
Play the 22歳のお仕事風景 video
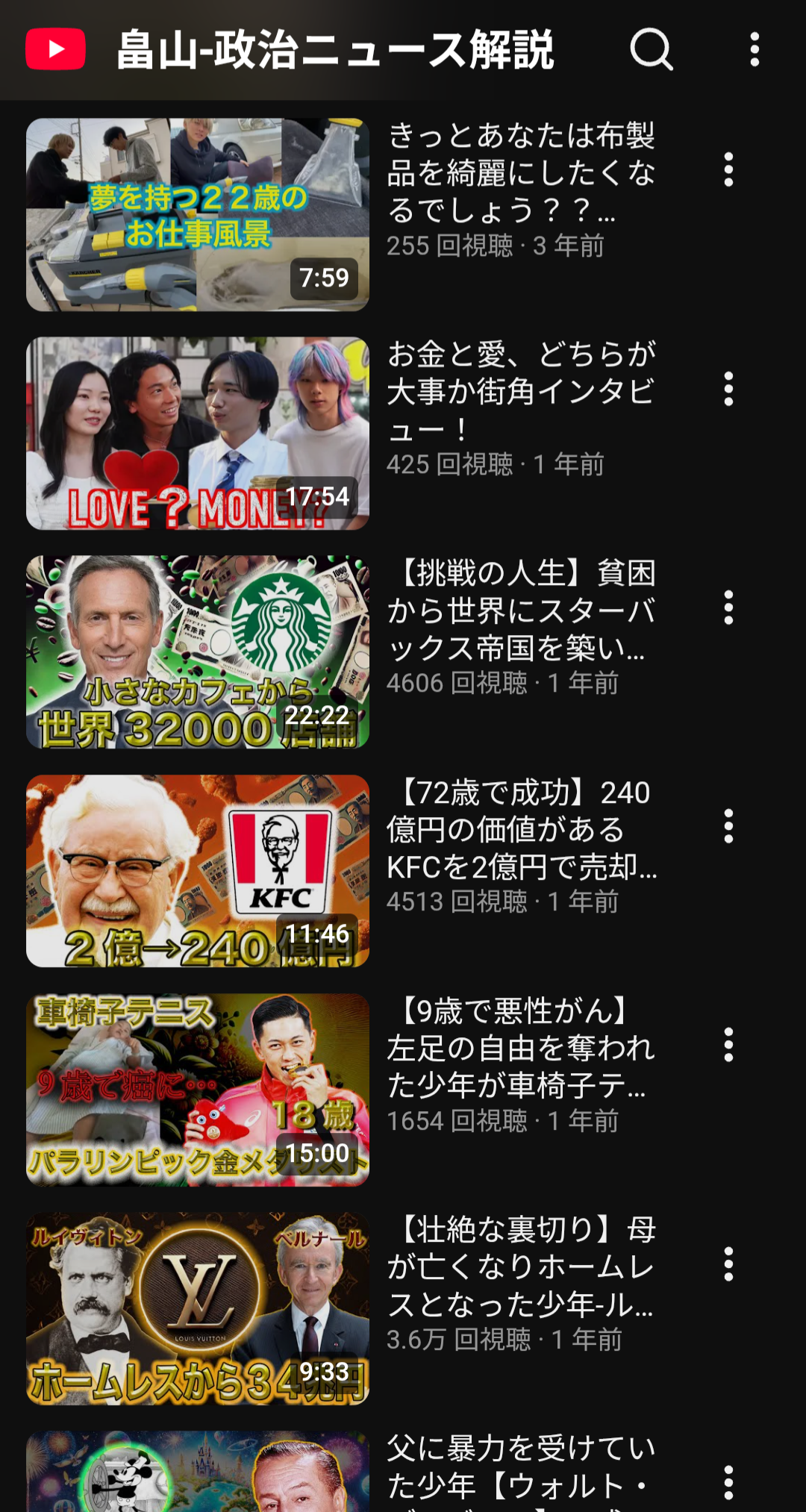(198, 215)
